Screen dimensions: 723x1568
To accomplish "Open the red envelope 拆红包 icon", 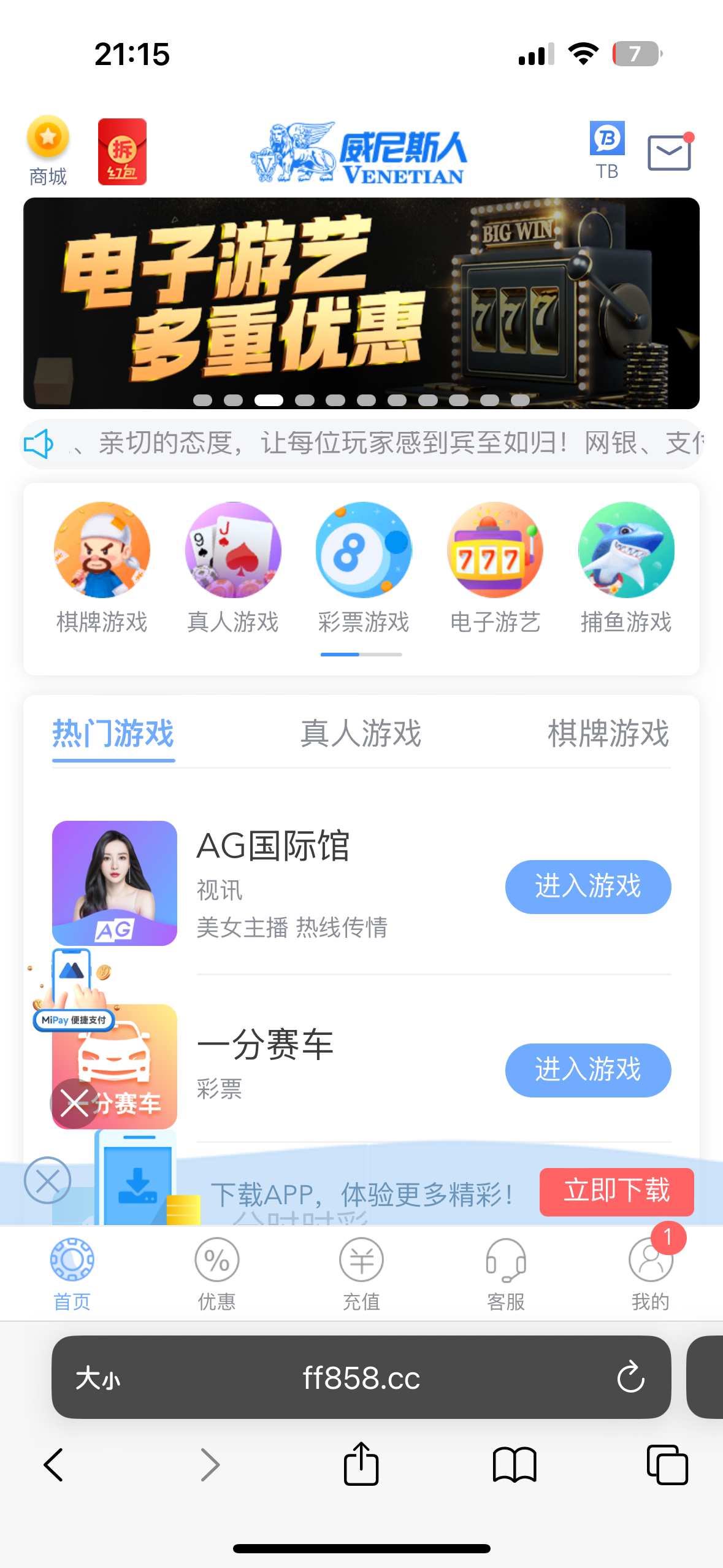I will (122, 152).
